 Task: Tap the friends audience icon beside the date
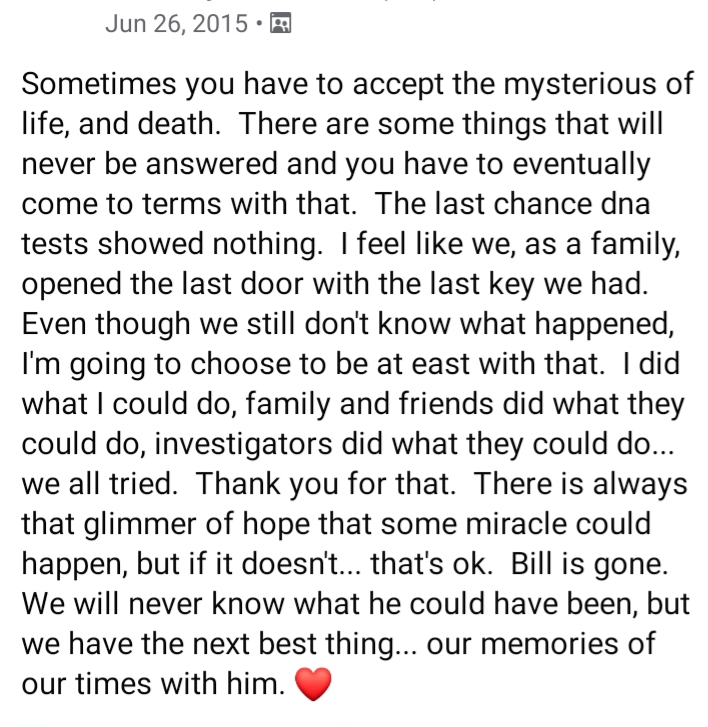click(x=283, y=23)
